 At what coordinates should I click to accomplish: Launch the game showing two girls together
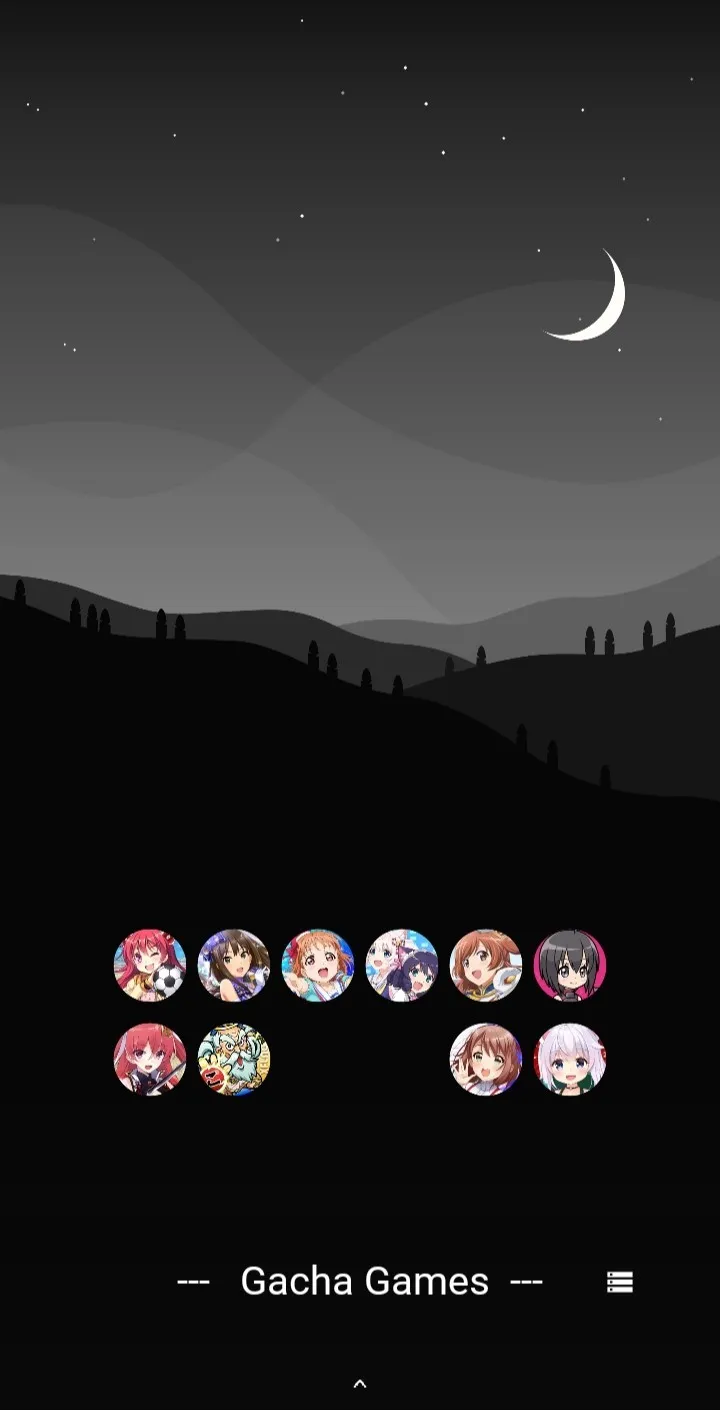(402, 965)
